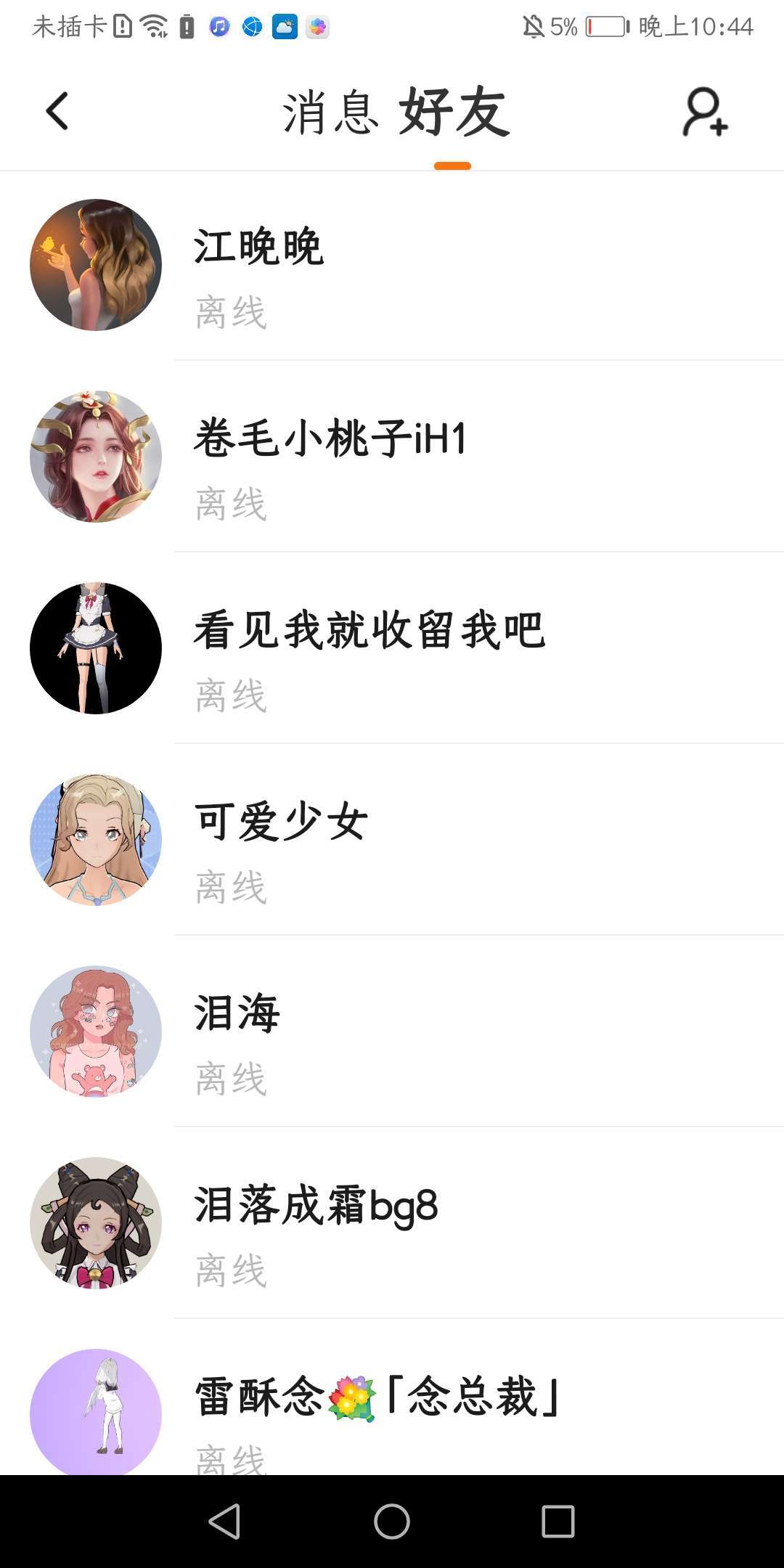The image size is (784, 1568).
Task: Go back using the top-left arrow
Action: [57, 111]
